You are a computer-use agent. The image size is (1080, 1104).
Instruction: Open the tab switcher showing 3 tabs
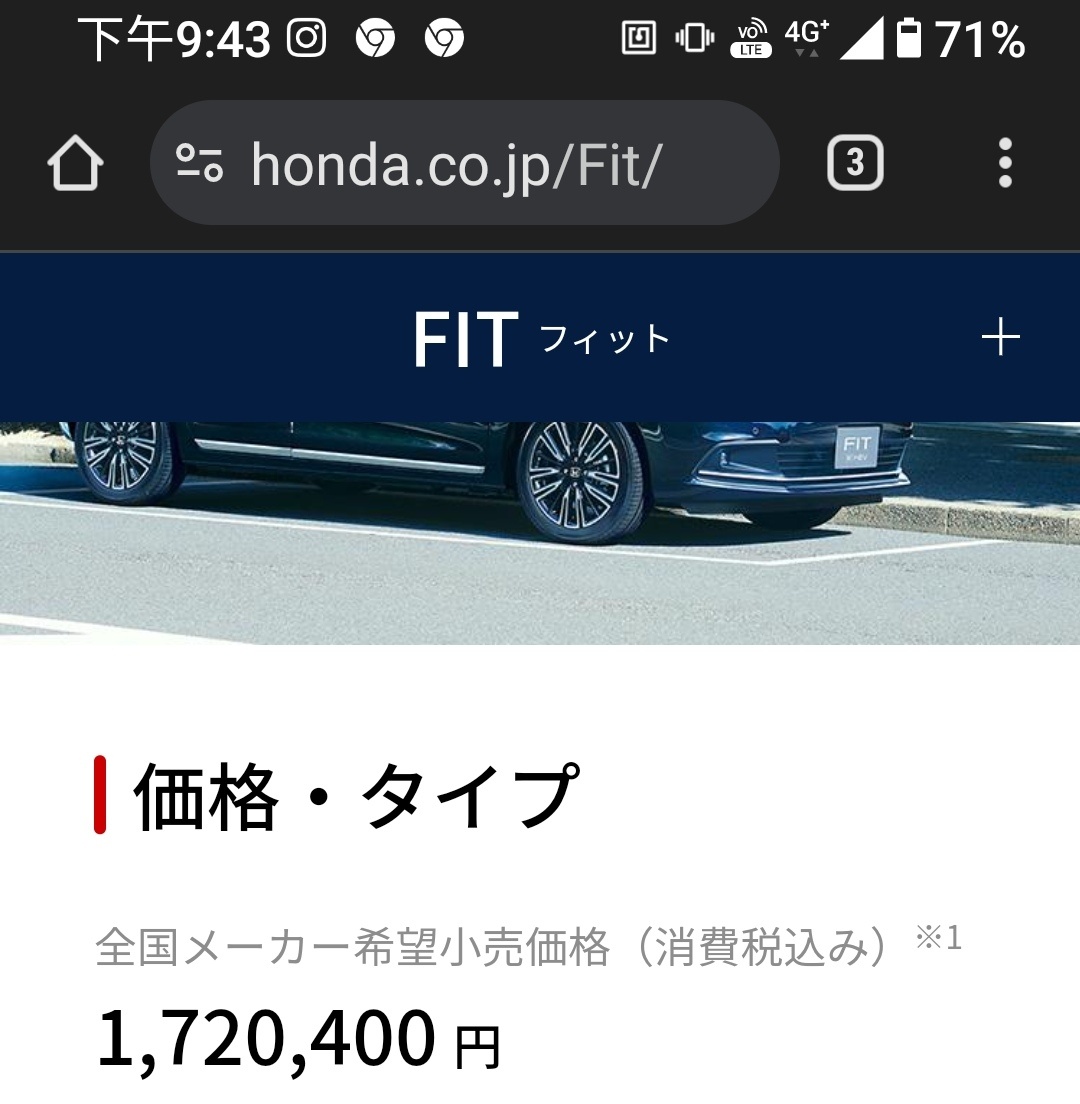point(855,163)
